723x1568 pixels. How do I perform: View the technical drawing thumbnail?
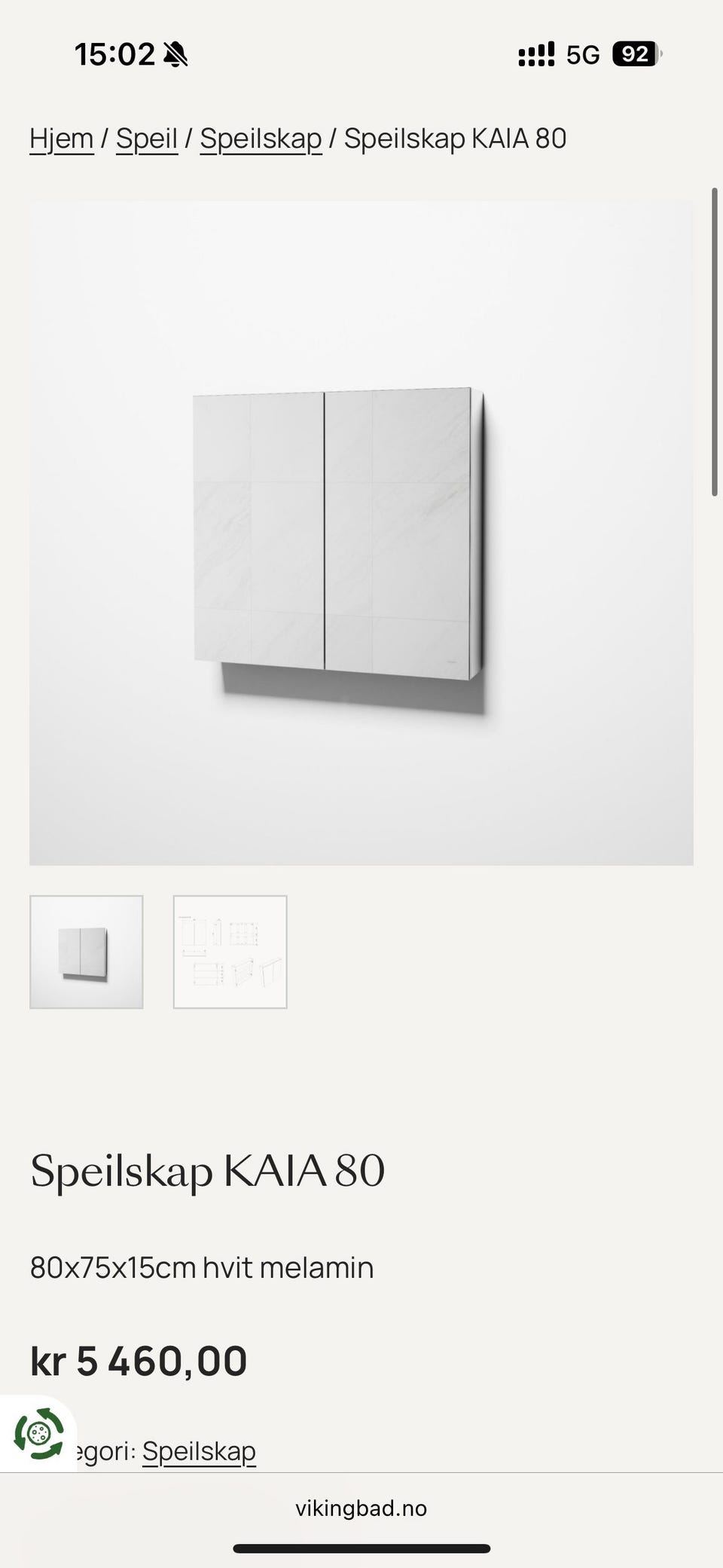(x=230, y=952)
